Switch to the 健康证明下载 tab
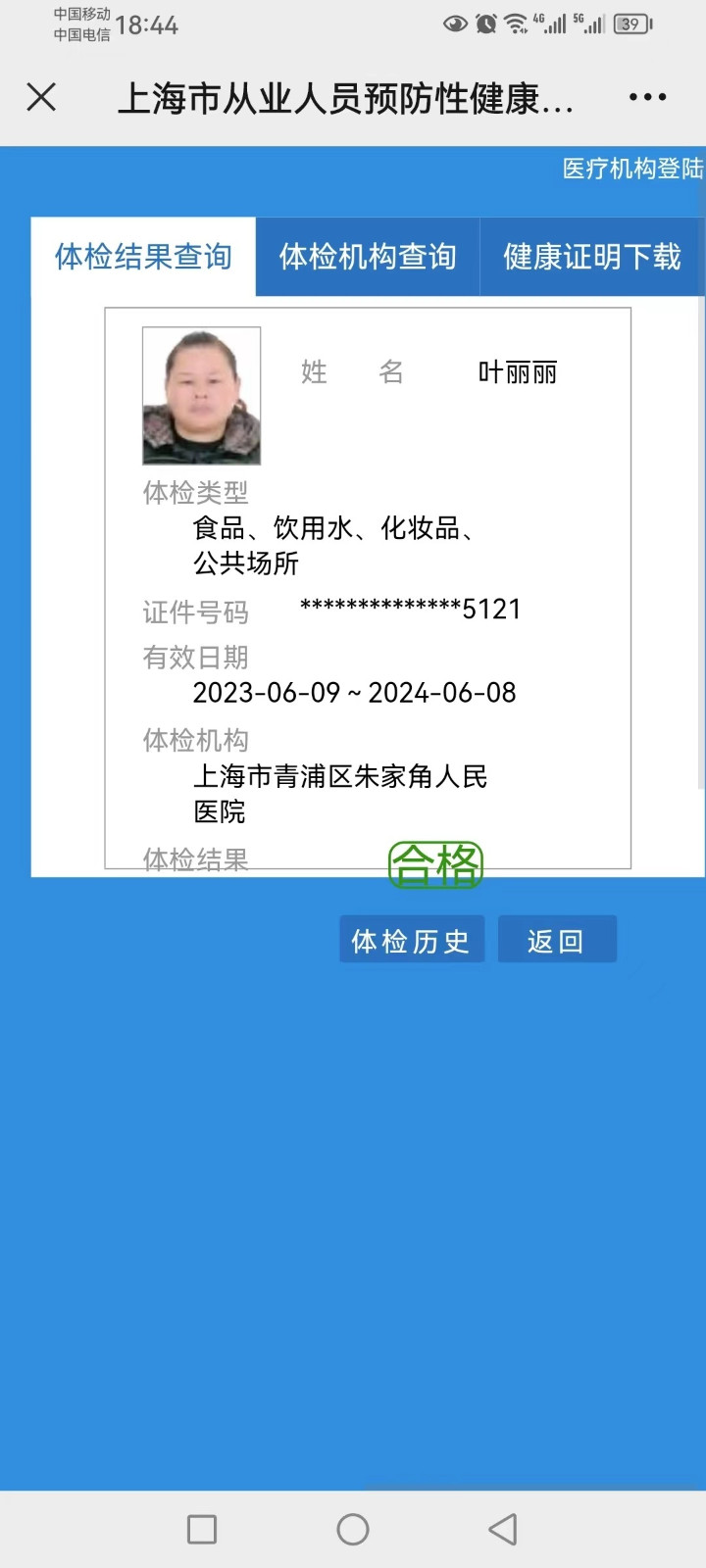 pyautogui.click(x=591, y=257)
